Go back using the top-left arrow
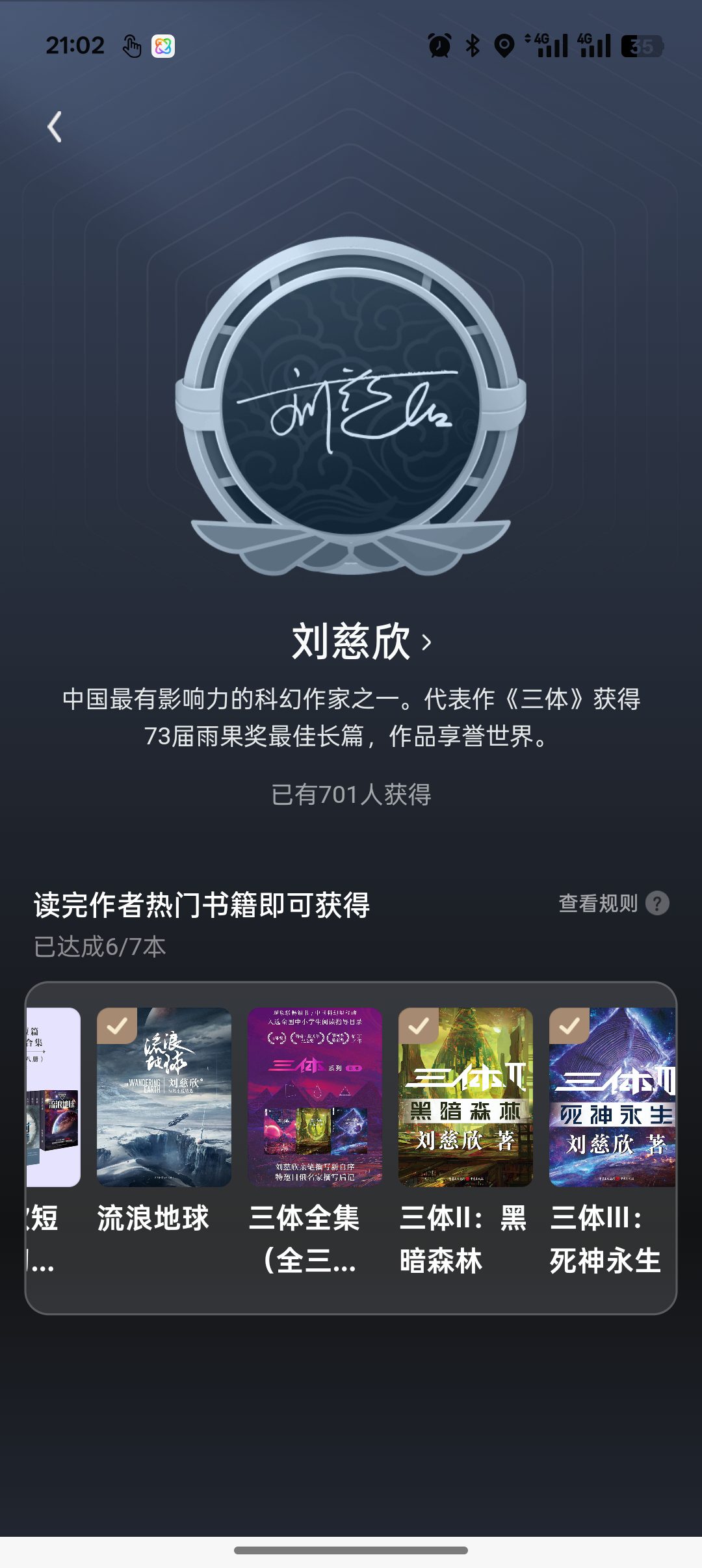 click(x=55, y=127)
